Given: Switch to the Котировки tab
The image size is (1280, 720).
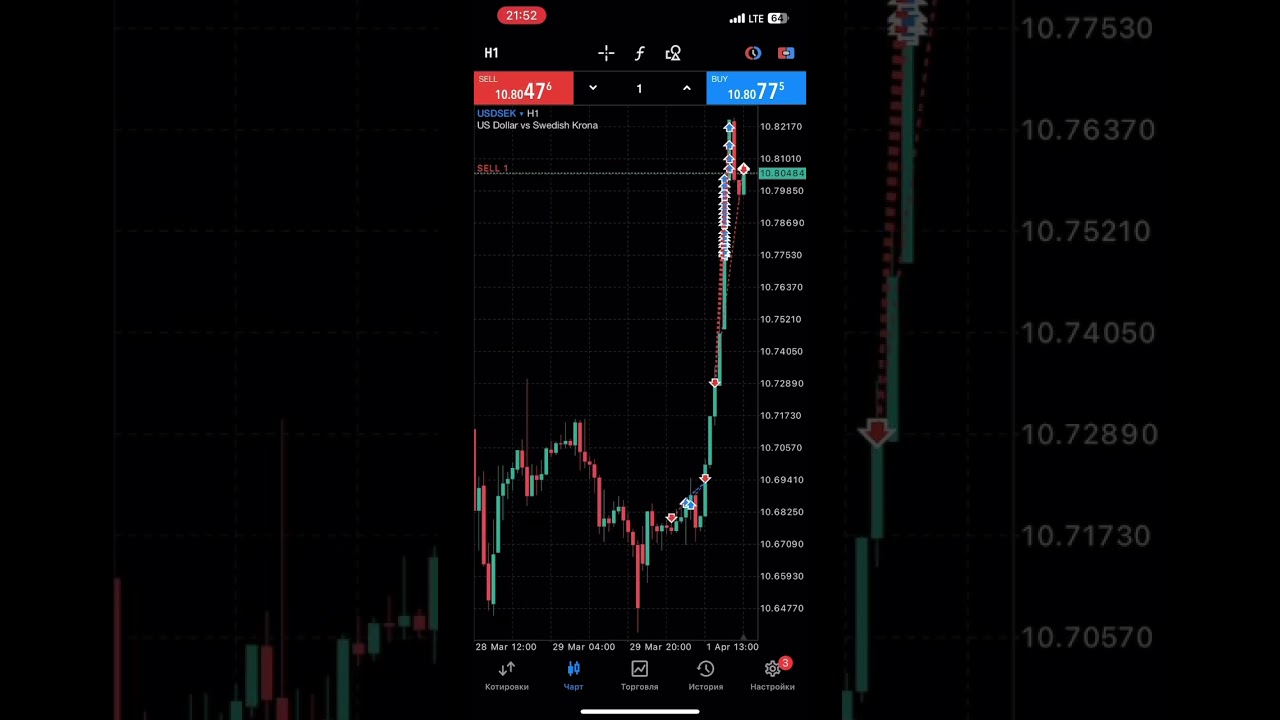Looking at the screenshot, I should pos(507,676).
